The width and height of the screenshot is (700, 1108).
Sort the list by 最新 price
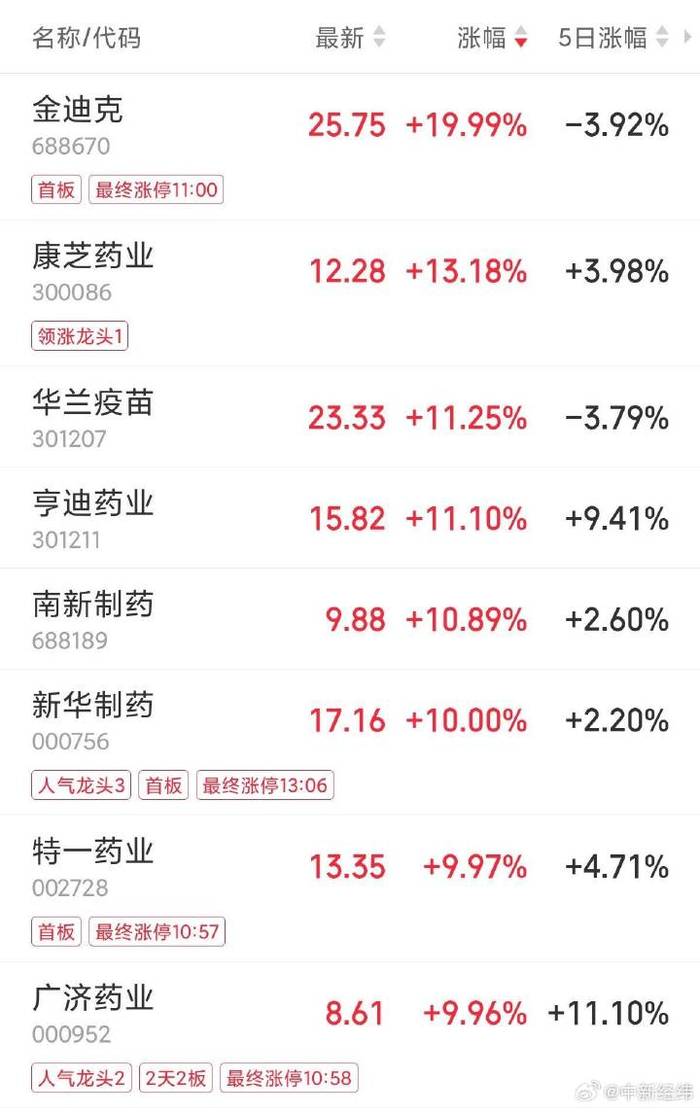pos(349,38)
